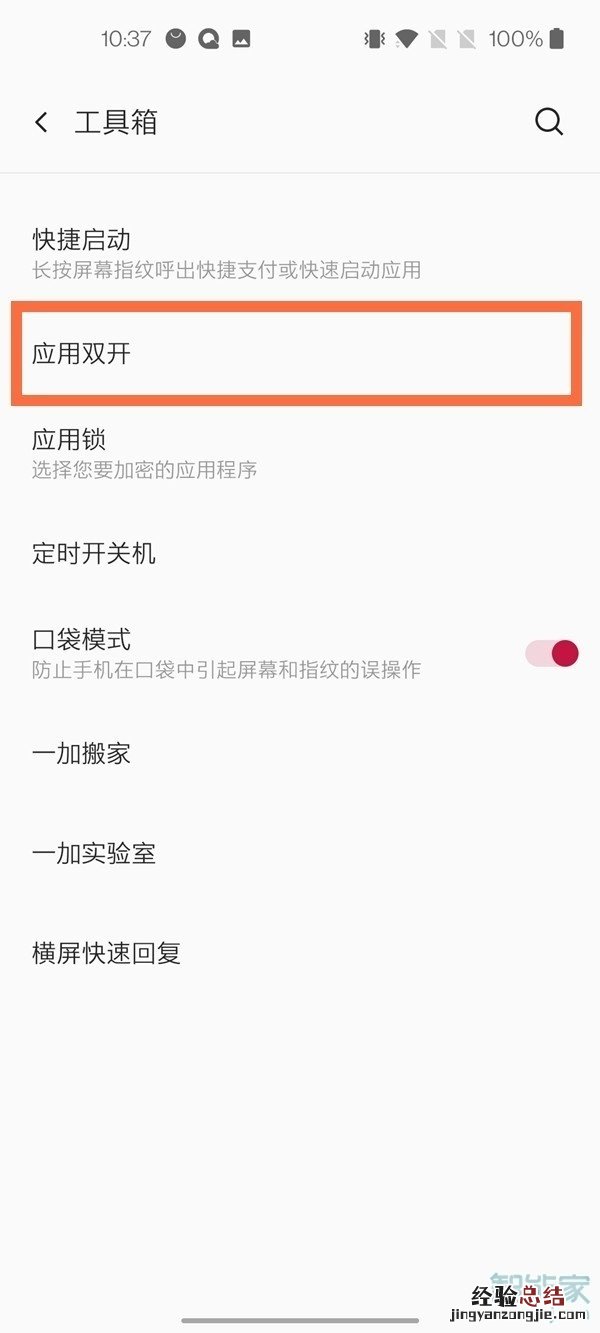The image size is (600, 1333).
Task: Disable the 口袋模式 switch
Action: click(552, 654)
